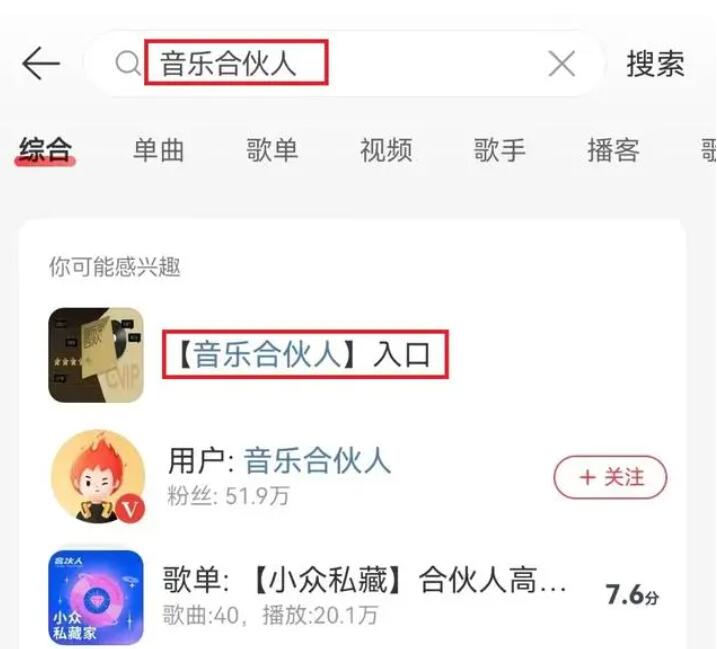Switch to the 单曲 tab
This screenshot has width=717, height=649.
click(x=159, y=150)
